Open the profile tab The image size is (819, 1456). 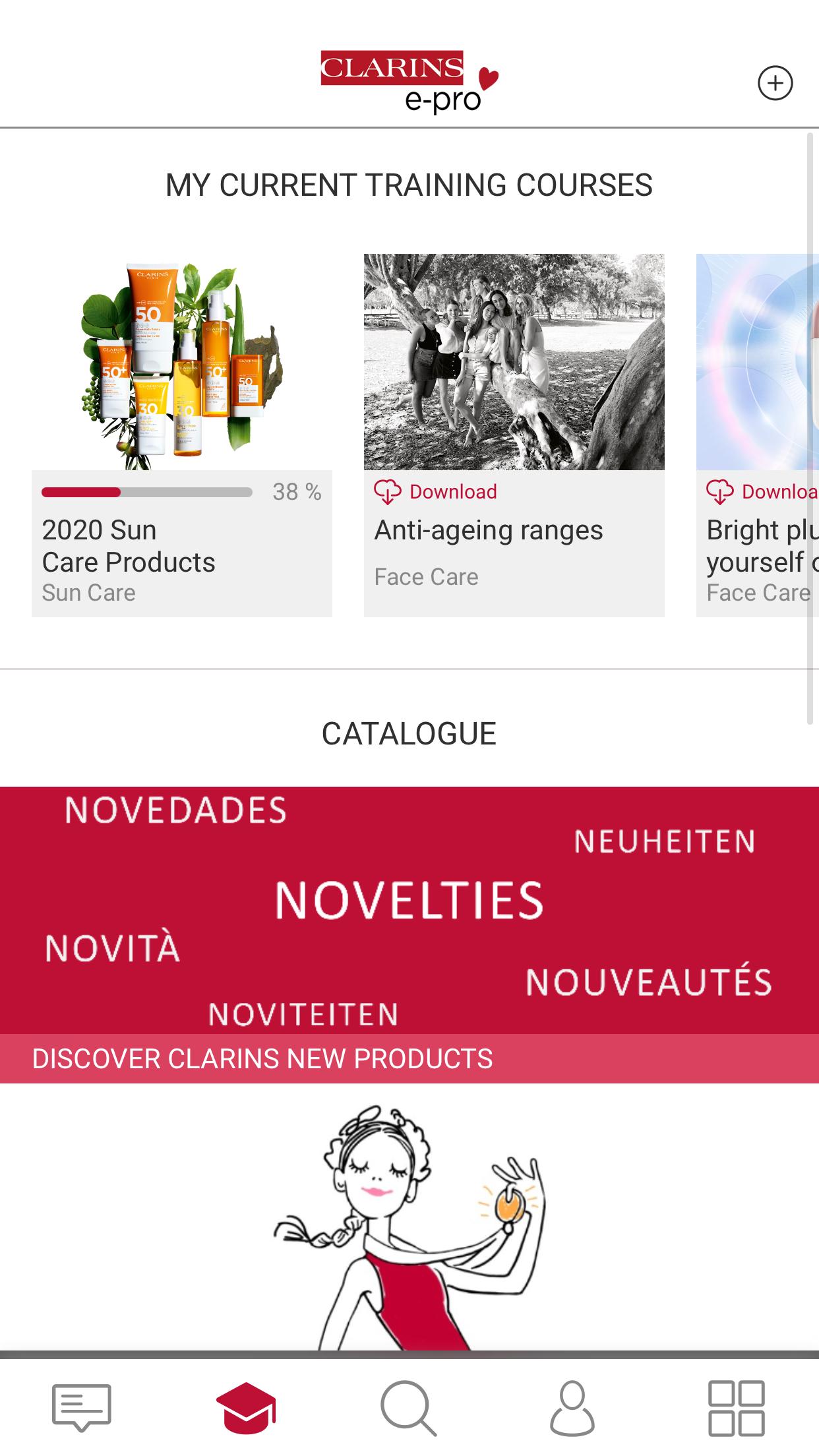click(572, 1407)
